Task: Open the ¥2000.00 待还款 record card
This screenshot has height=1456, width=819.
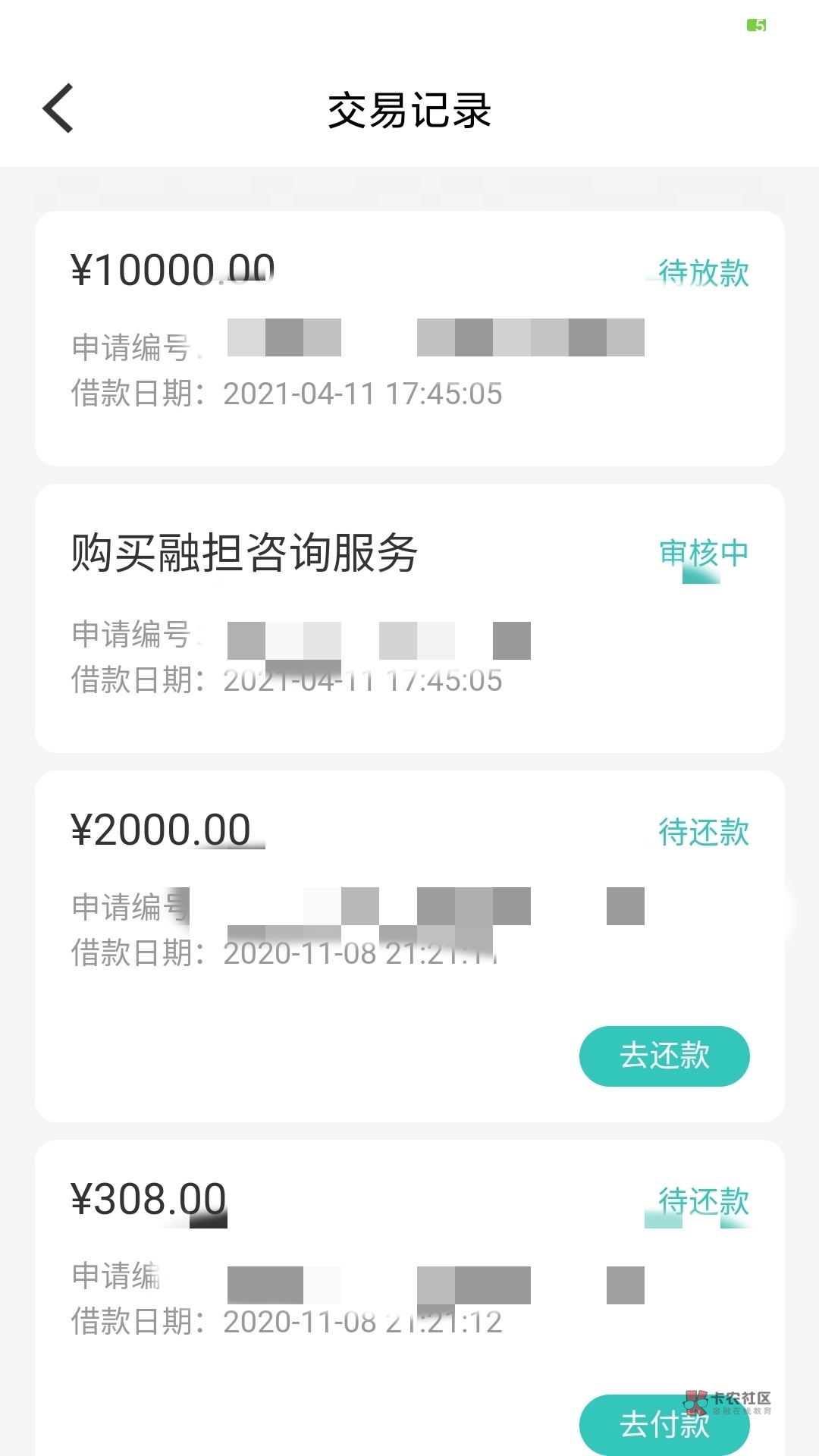Action: point(409,946)
